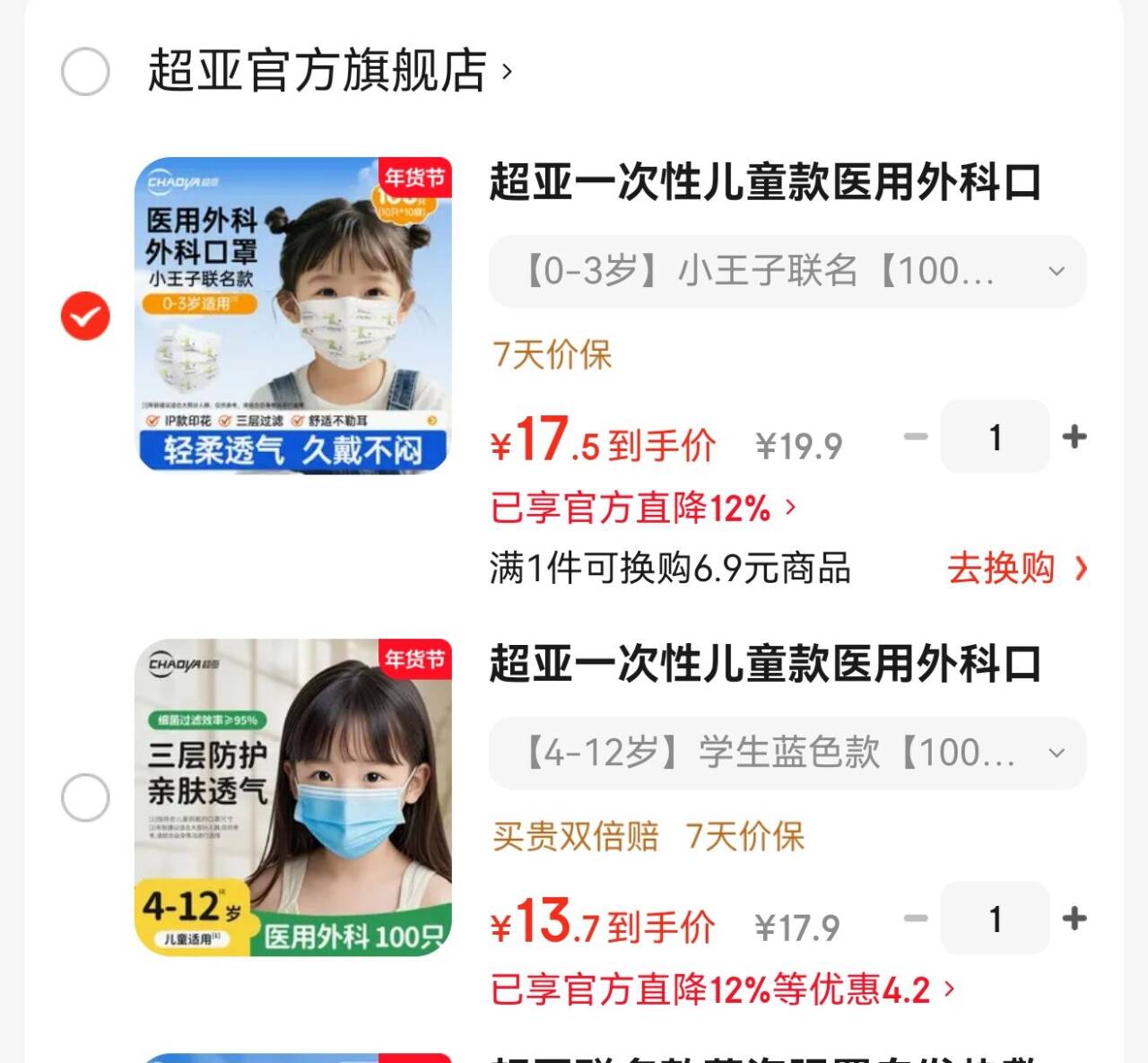This screenshot has width=1148, height=1063.
Task: Edit the quantity field of the ¥17.5 mask
Action: click(x=995, y=438)
